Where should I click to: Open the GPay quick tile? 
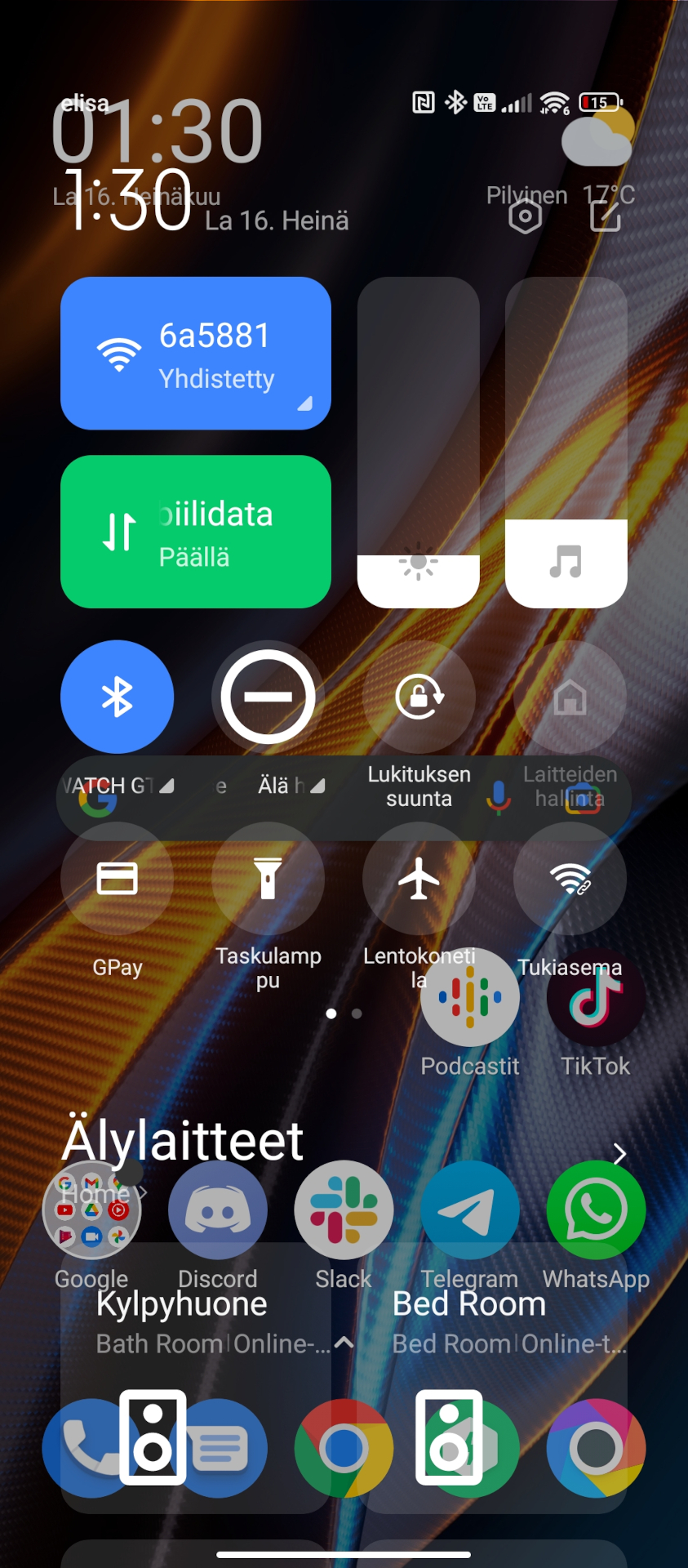pyautogui.click(x=117, y=879)
